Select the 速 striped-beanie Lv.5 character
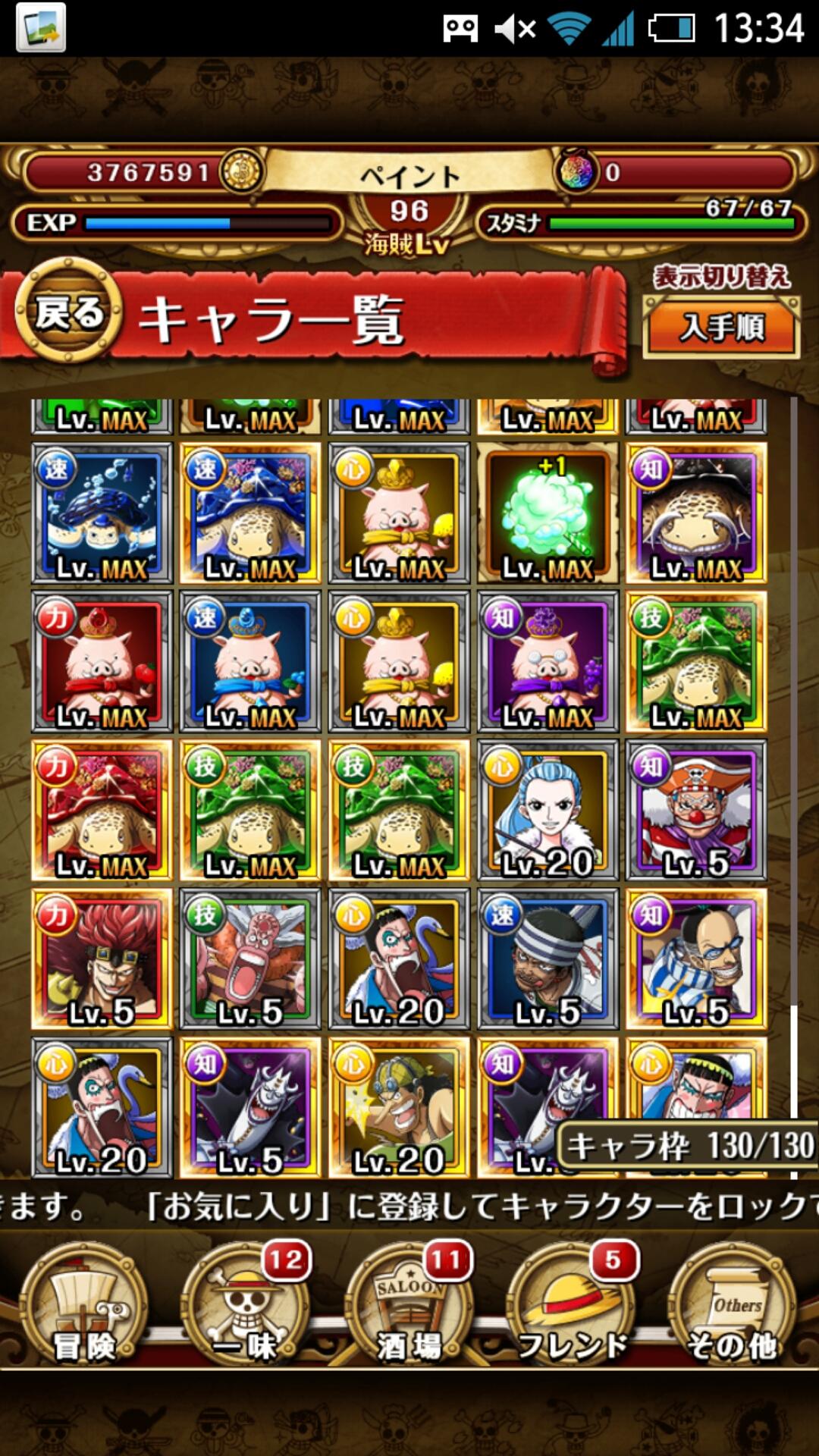Screen dimensions: 819x1456 (x=548, y=959)
